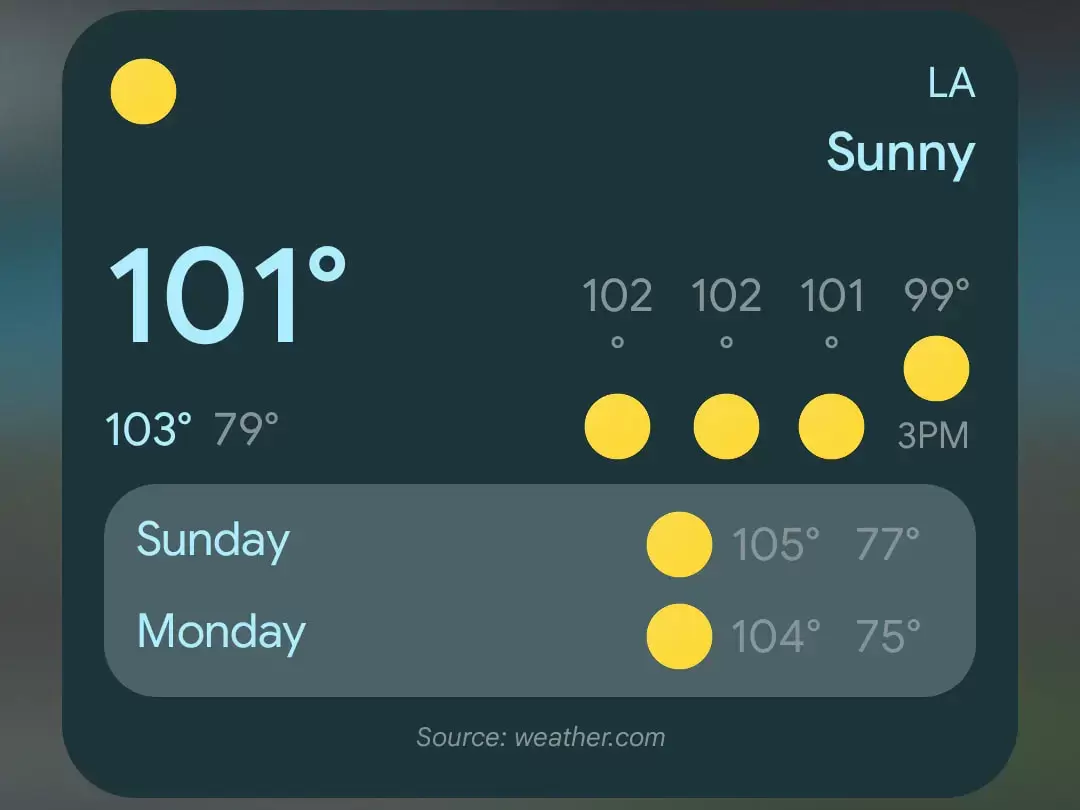Open the 3PM hourly forecast
1080x810 pixels.
935,368
